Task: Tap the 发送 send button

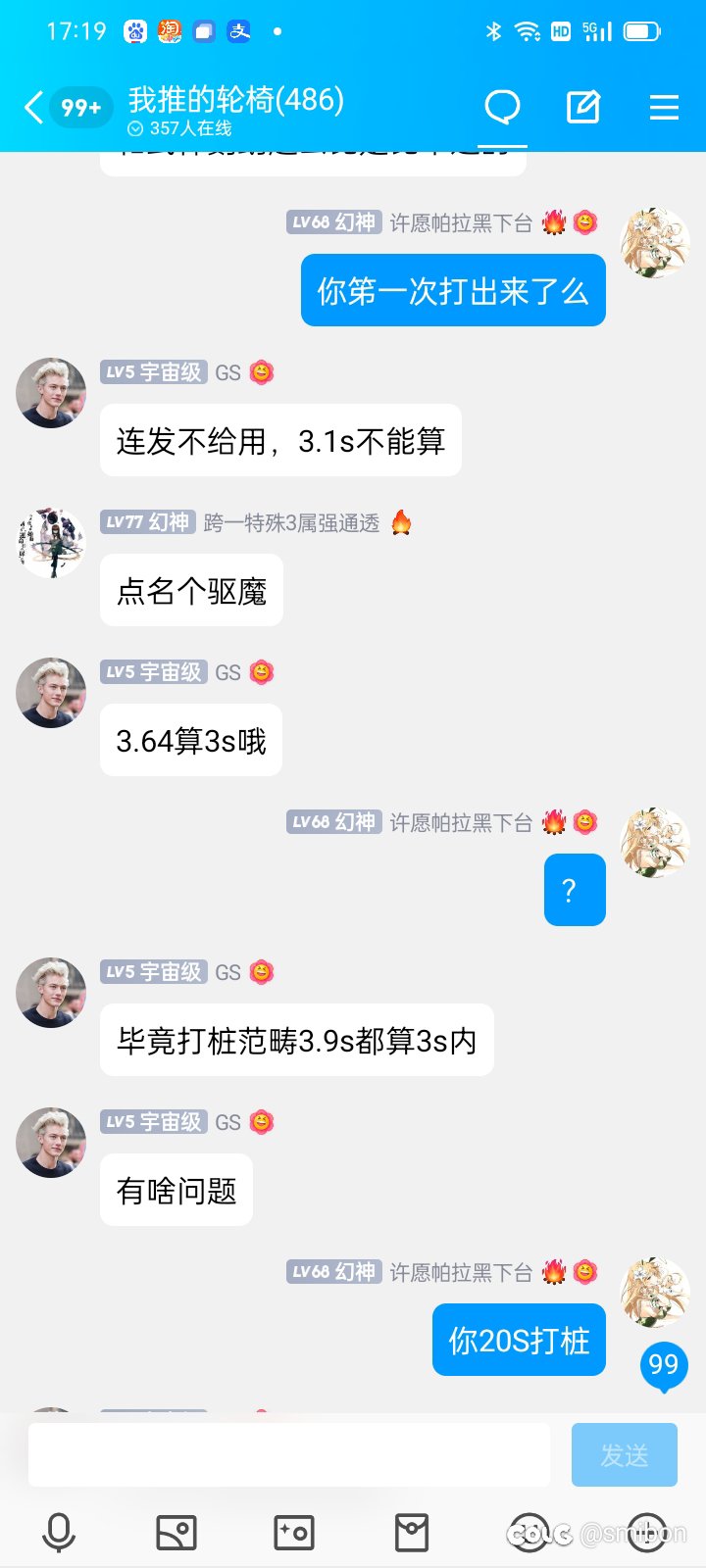Action: point(625,1454)
